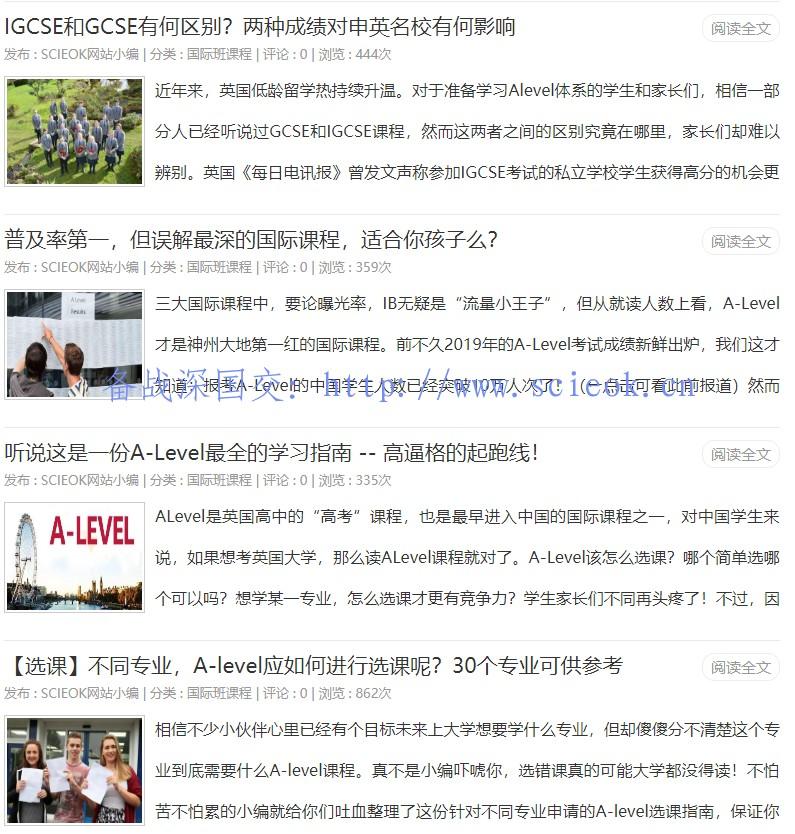Screen dimensions: 795x834
Task: Open the A-Level results board thumbnail
Action: click(x=74, y=344)
